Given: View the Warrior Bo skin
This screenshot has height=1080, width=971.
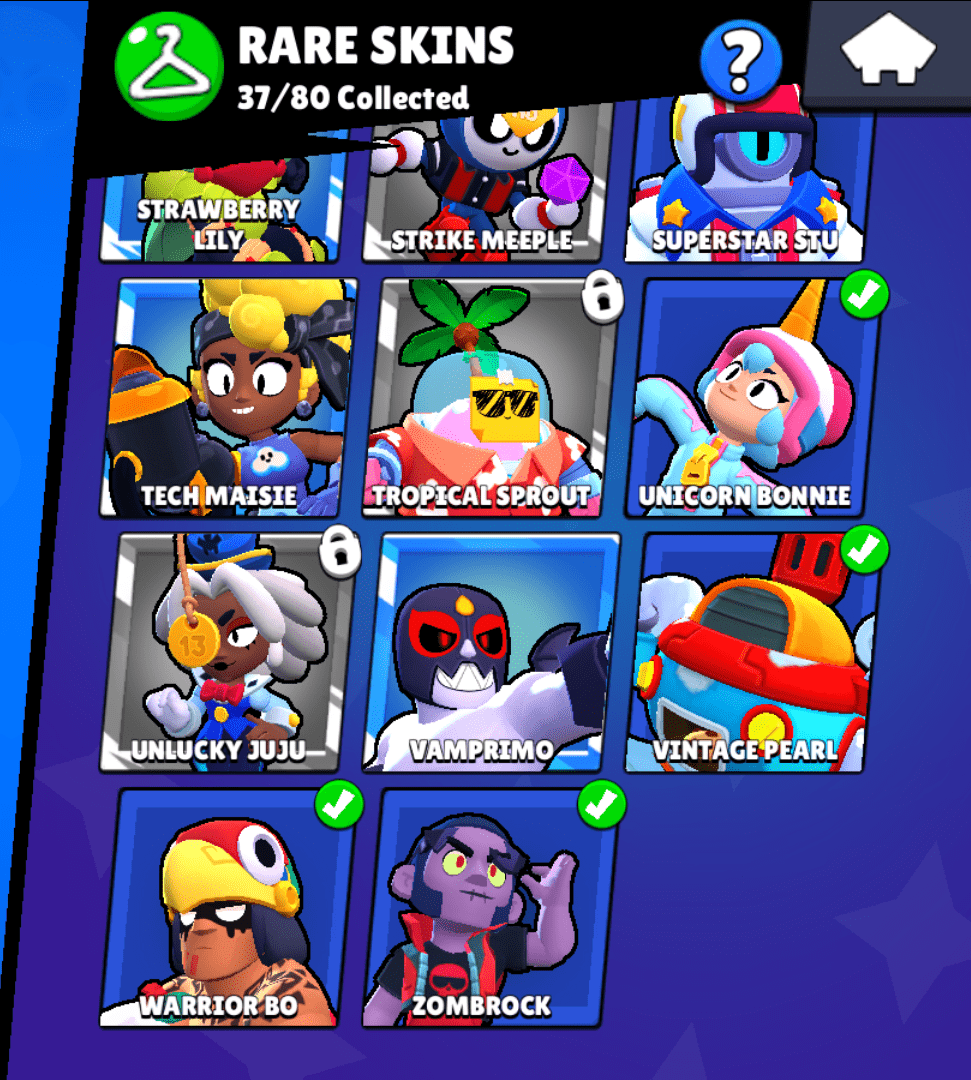Looking at the screenshot, I should tap(226, 908).
